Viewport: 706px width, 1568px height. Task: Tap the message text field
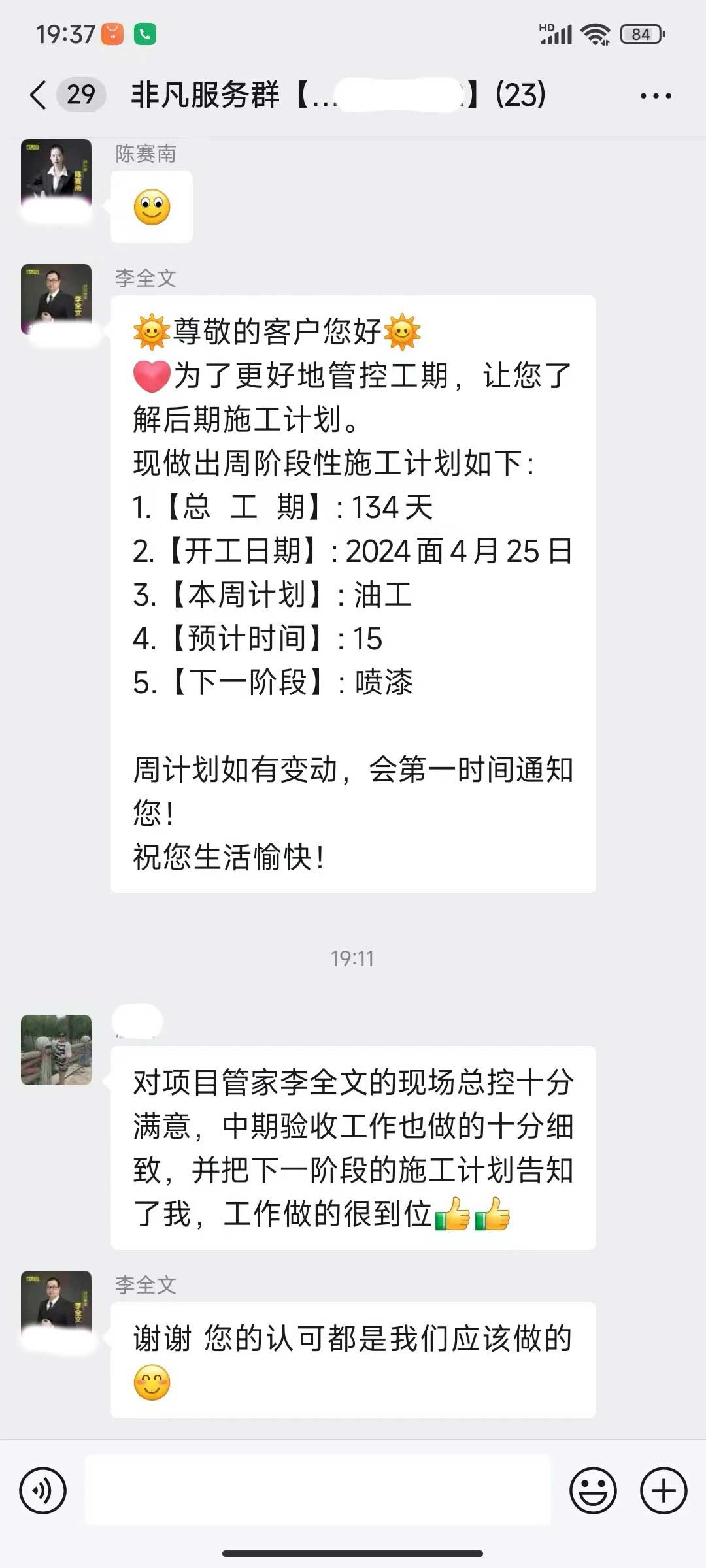click(x=318, y=1491)
